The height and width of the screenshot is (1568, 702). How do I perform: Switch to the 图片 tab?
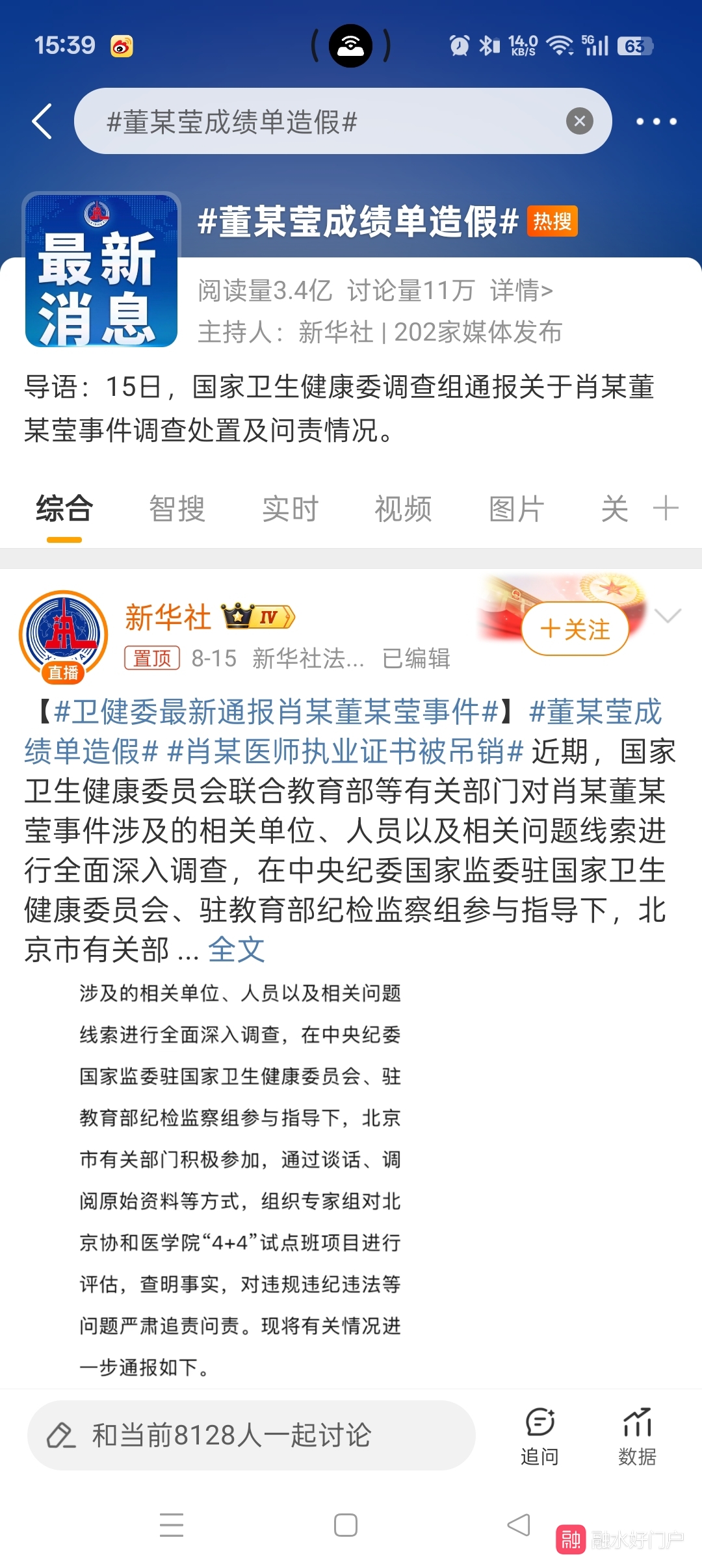click(516, 508)
